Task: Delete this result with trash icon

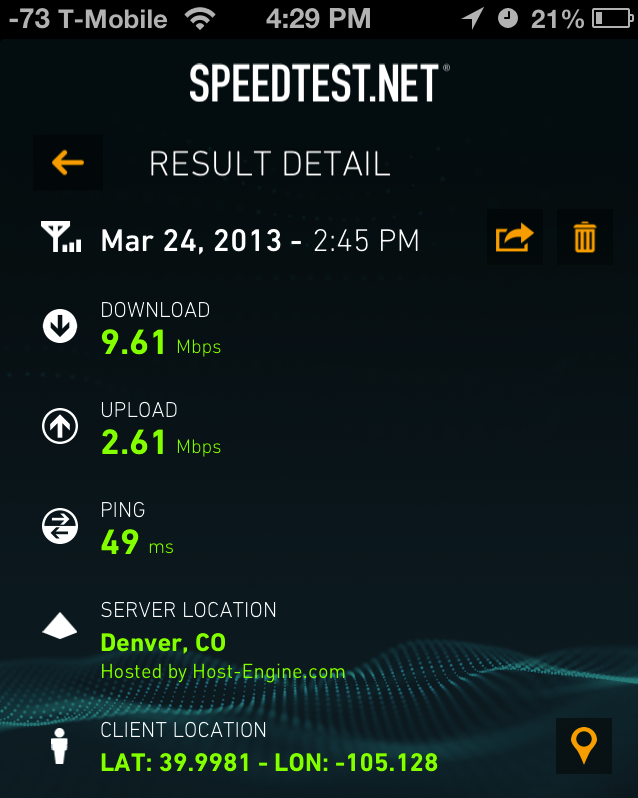Action: 585,238
